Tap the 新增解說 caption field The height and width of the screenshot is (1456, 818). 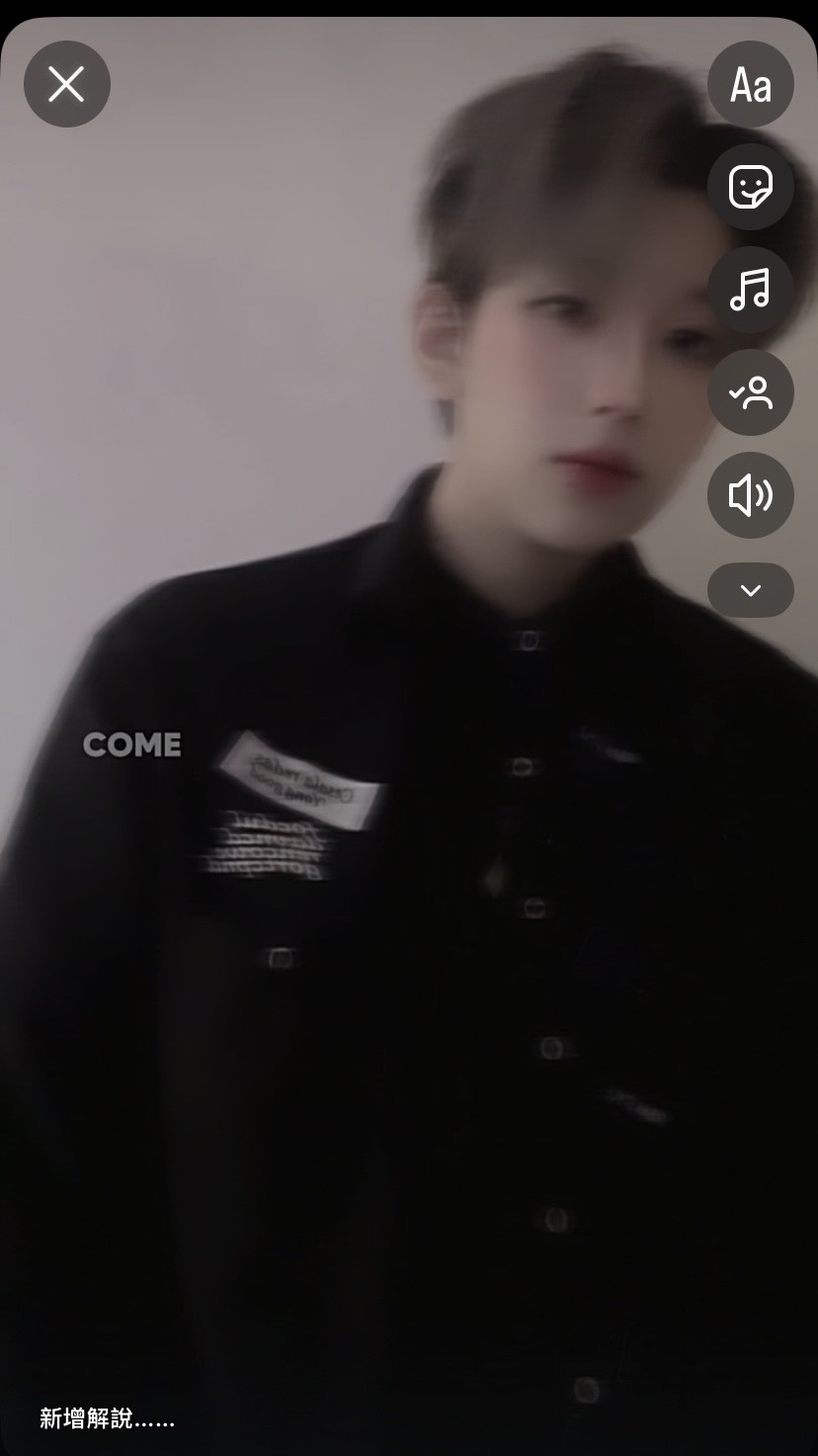click(x=108, y=1419)
